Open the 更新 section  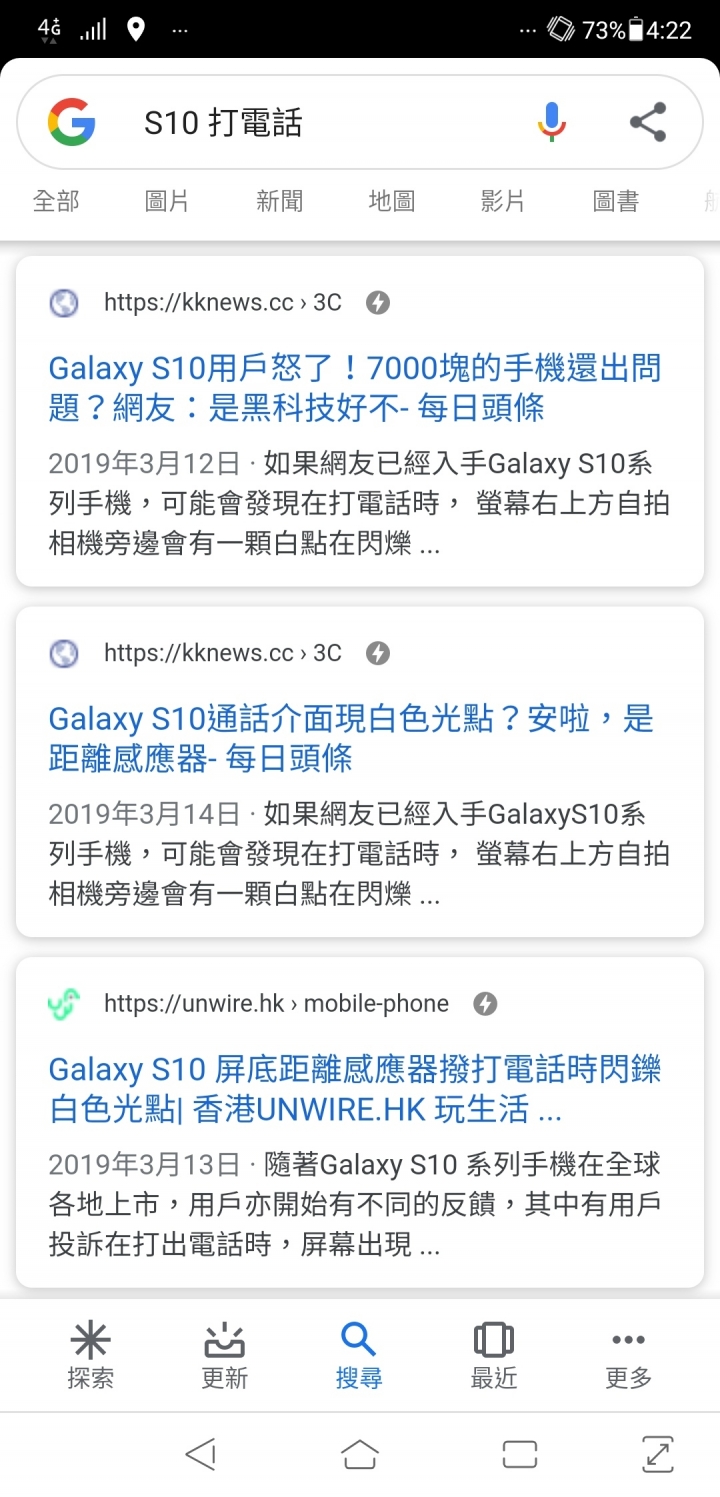tap(224, 1355)
